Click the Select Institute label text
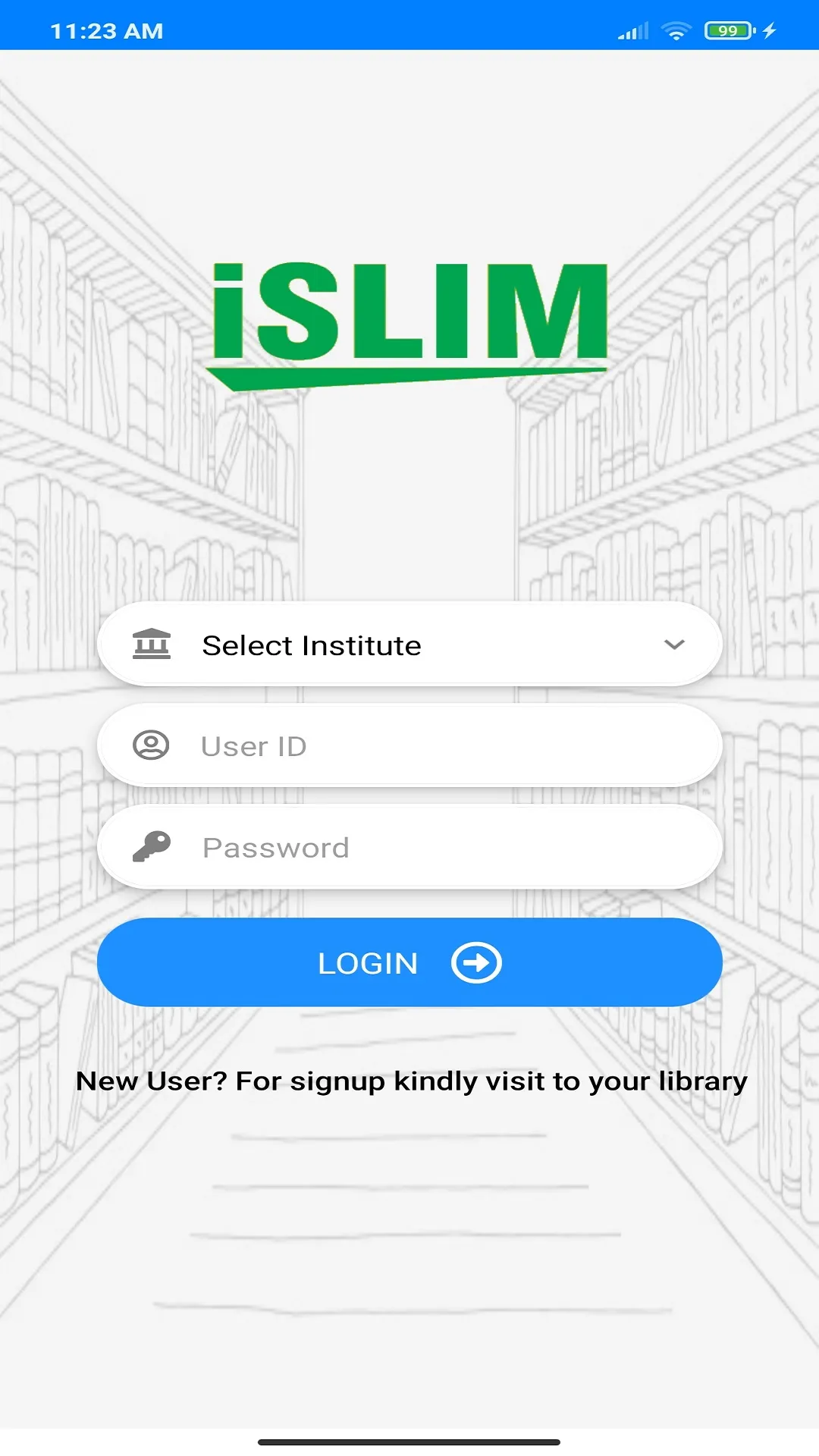 tap(312, 645)
